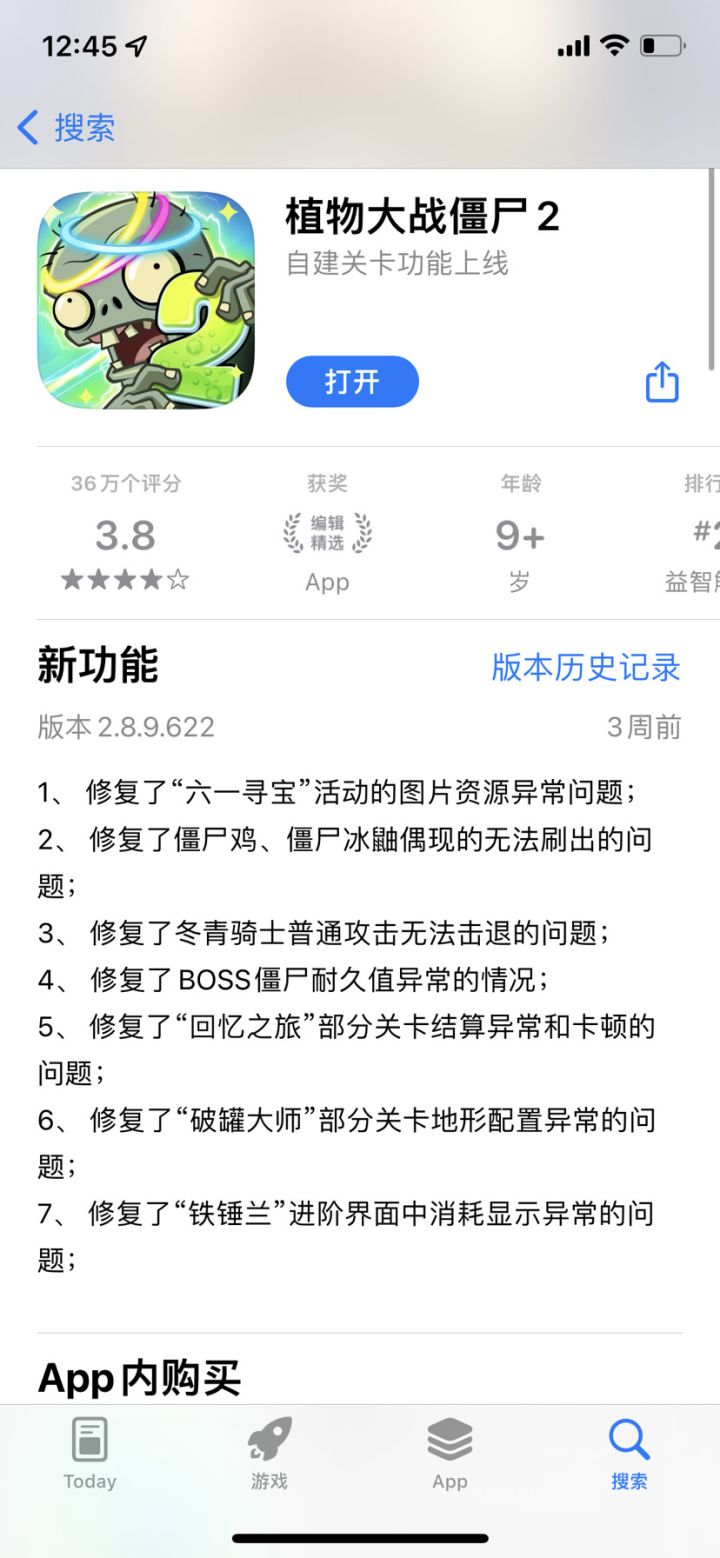Open the share sheet icon
720x1558 pixels.
(661, 381)
